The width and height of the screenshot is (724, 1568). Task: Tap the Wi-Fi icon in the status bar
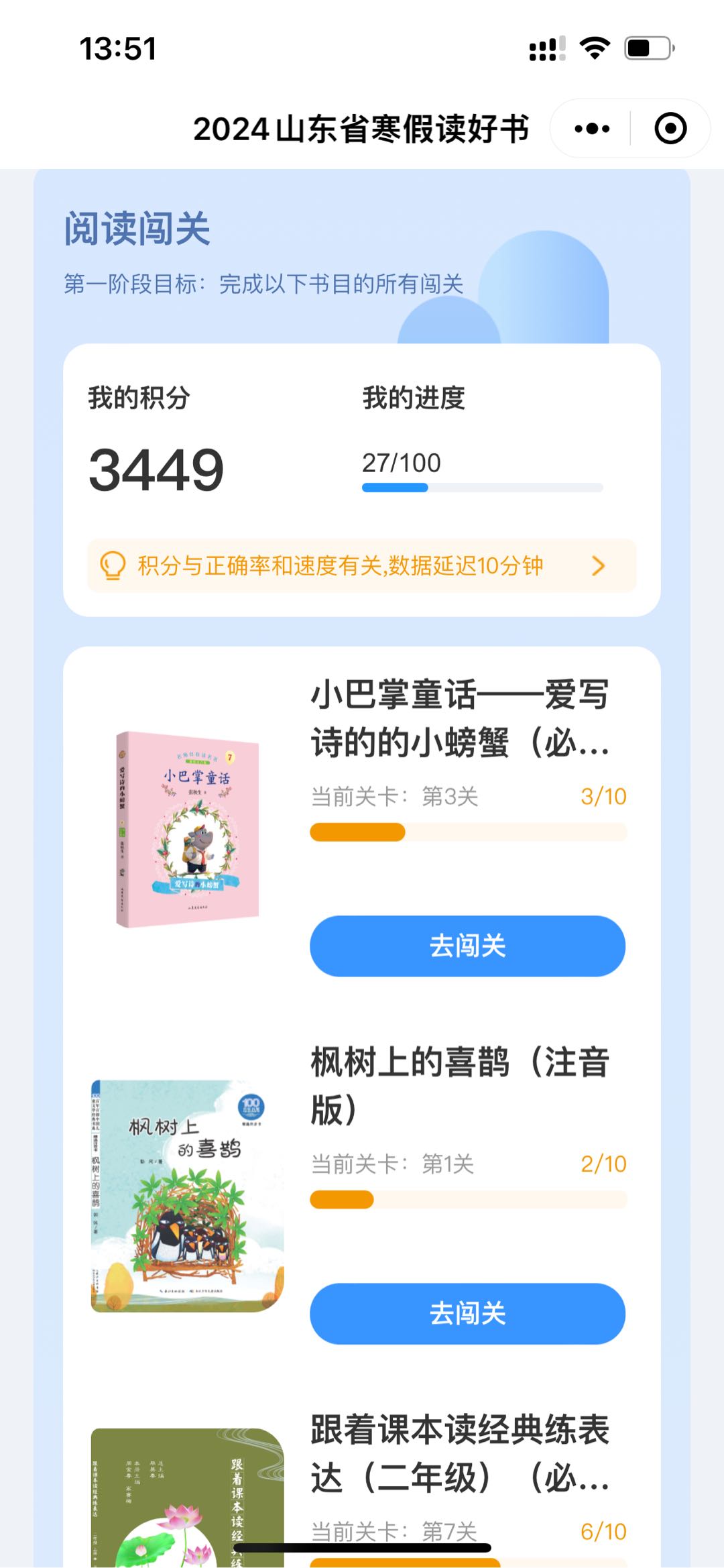point(595,46)
